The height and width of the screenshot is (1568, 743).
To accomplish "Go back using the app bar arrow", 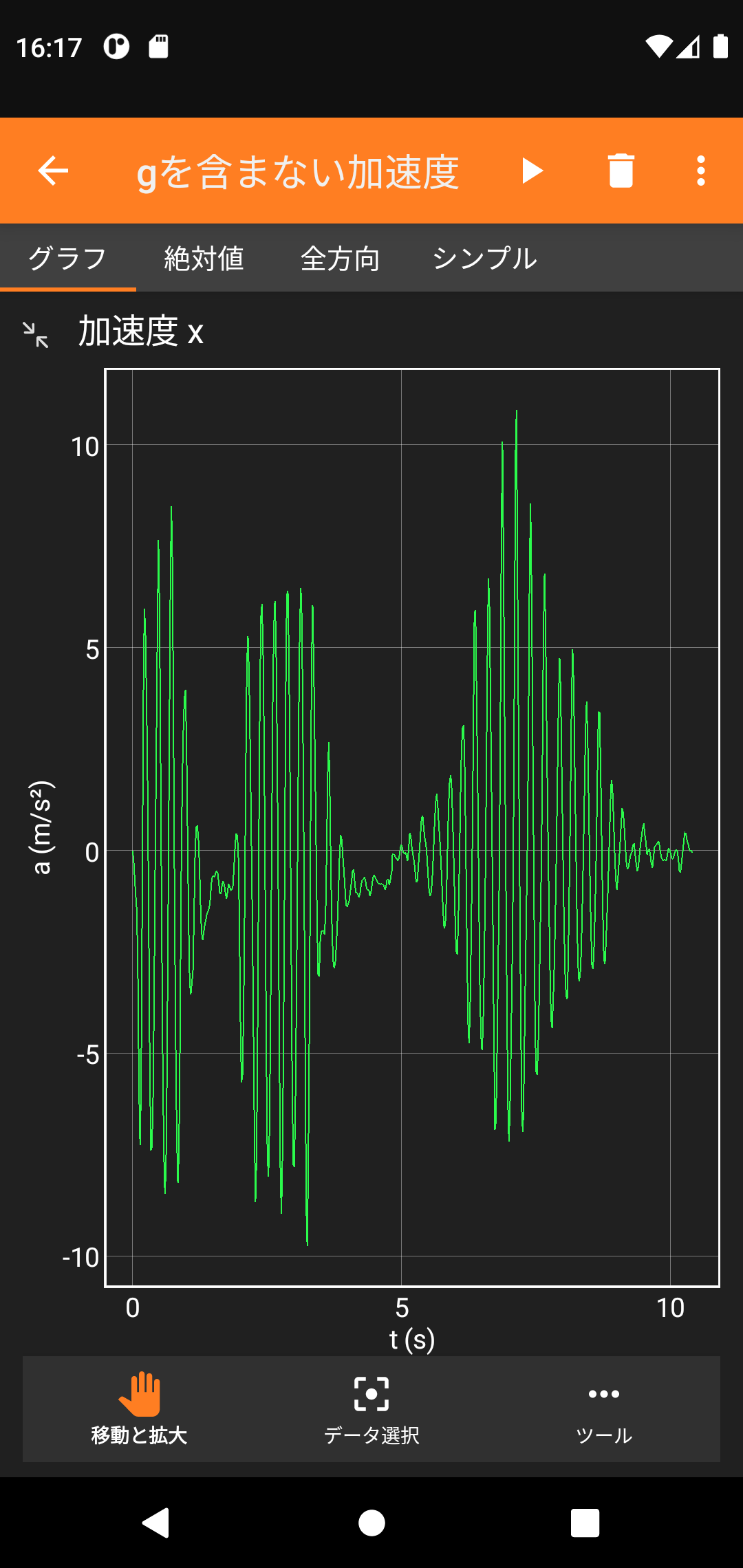I will coord(53,171).
